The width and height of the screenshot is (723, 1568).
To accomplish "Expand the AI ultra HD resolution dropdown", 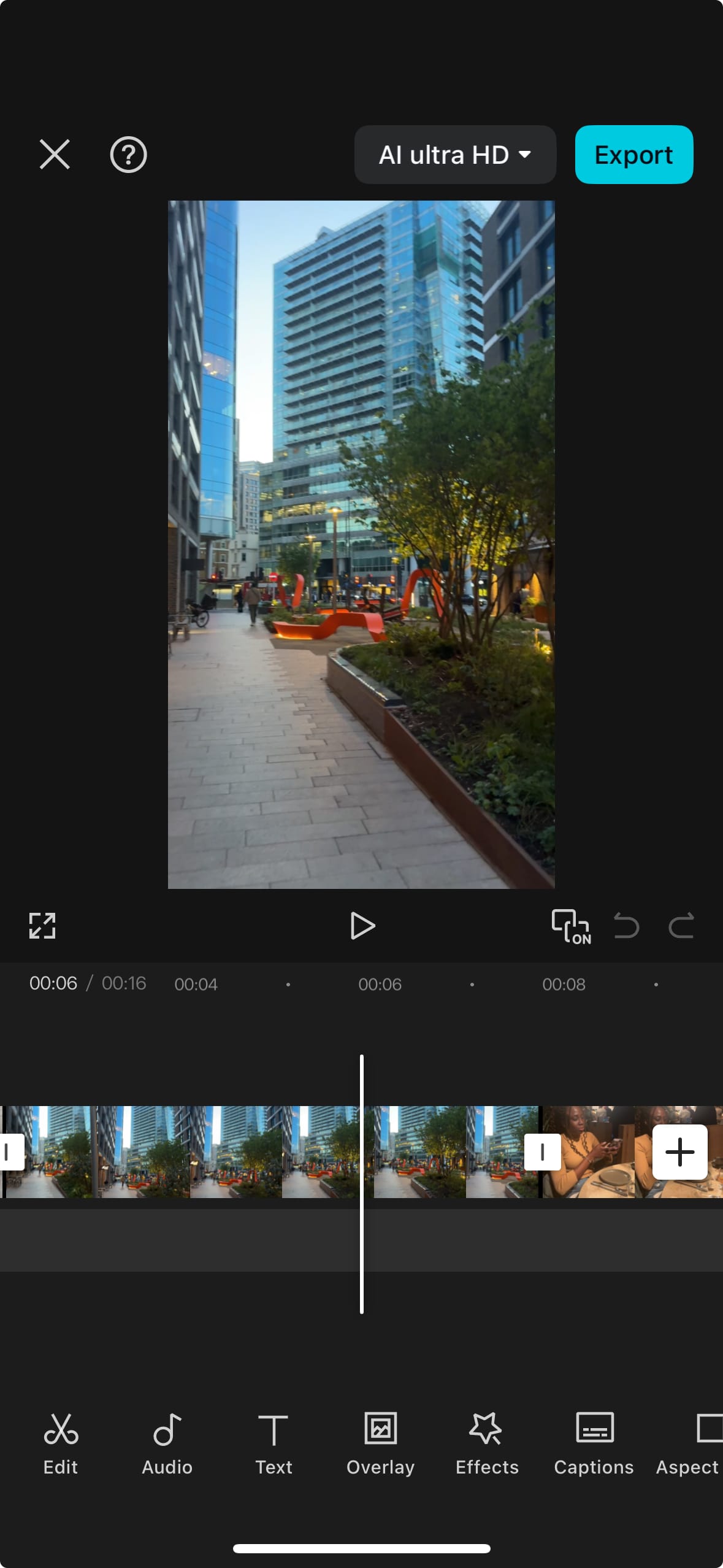I will (455, 155).
